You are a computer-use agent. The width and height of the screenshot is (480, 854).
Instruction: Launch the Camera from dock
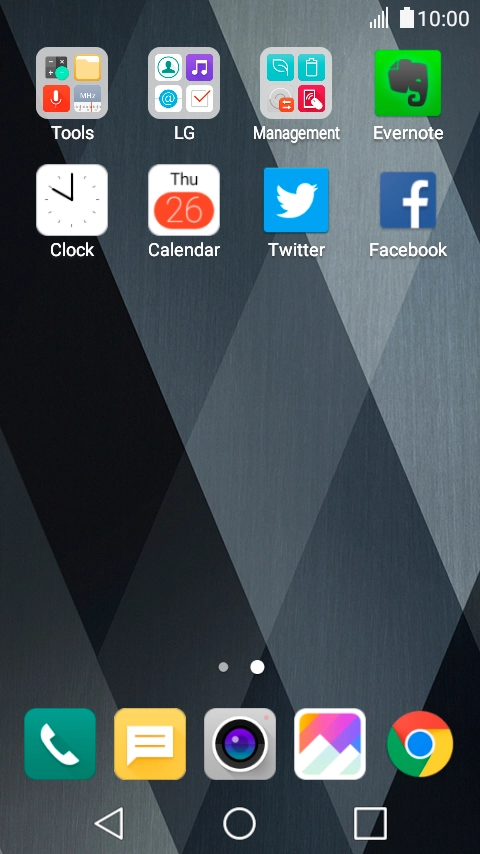click(240, 743)
